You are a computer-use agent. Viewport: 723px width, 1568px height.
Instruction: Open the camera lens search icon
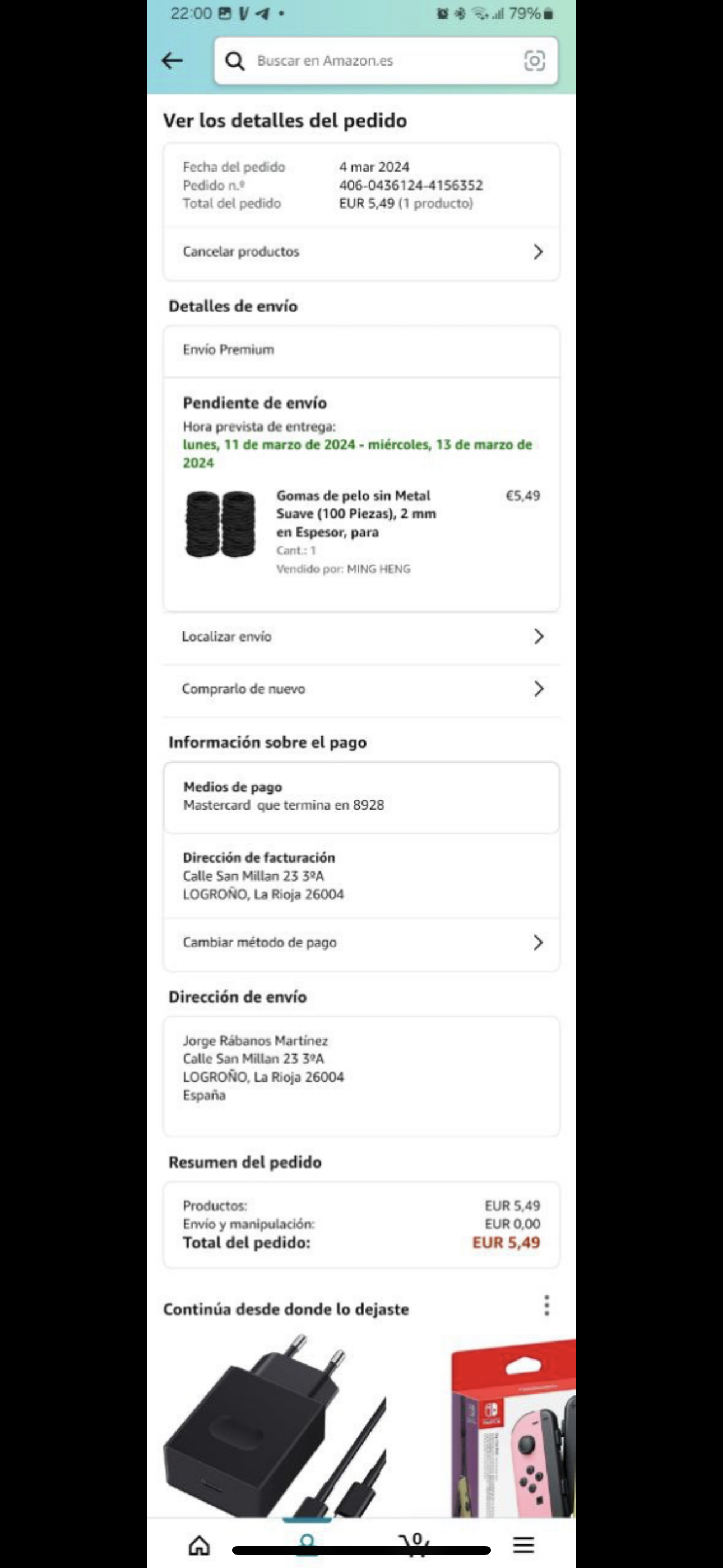(x=534, y=61)
